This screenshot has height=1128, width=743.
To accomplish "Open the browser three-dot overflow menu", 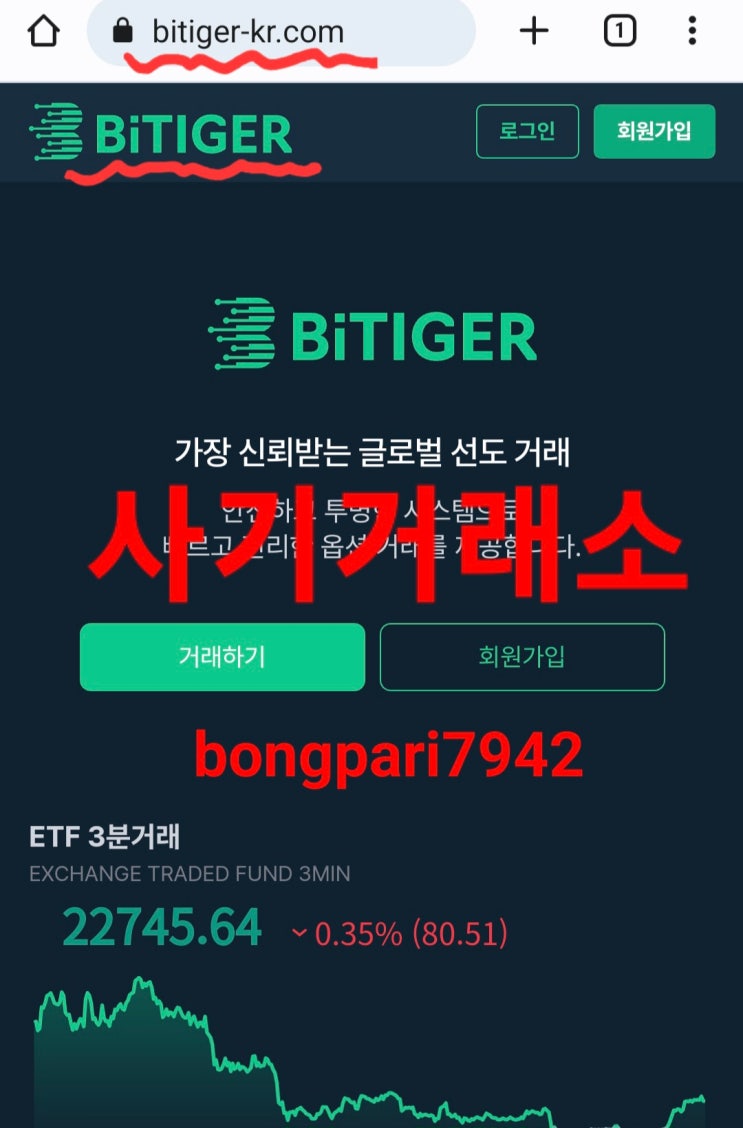I will [x=693, y=31].
